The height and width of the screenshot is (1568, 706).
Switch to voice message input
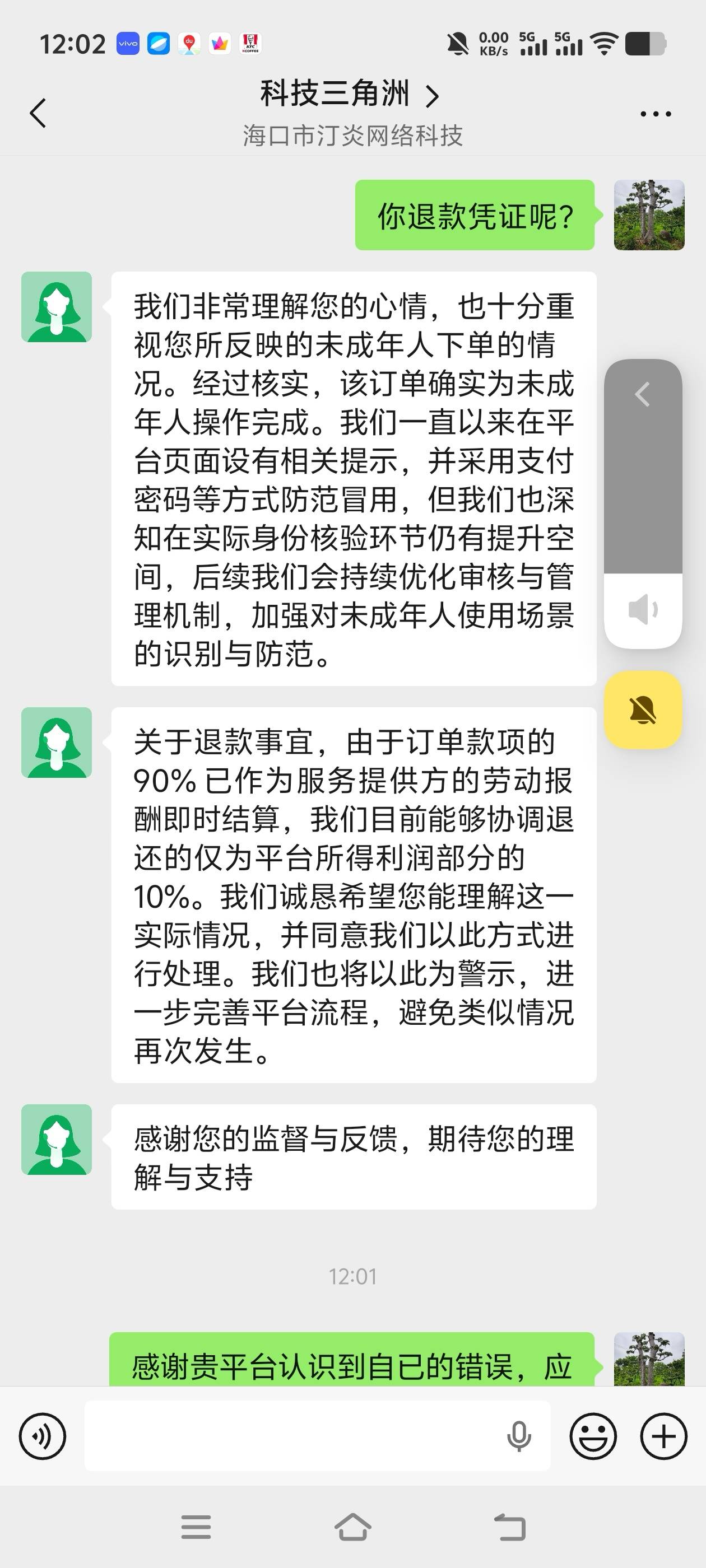tap(43, 1436)
